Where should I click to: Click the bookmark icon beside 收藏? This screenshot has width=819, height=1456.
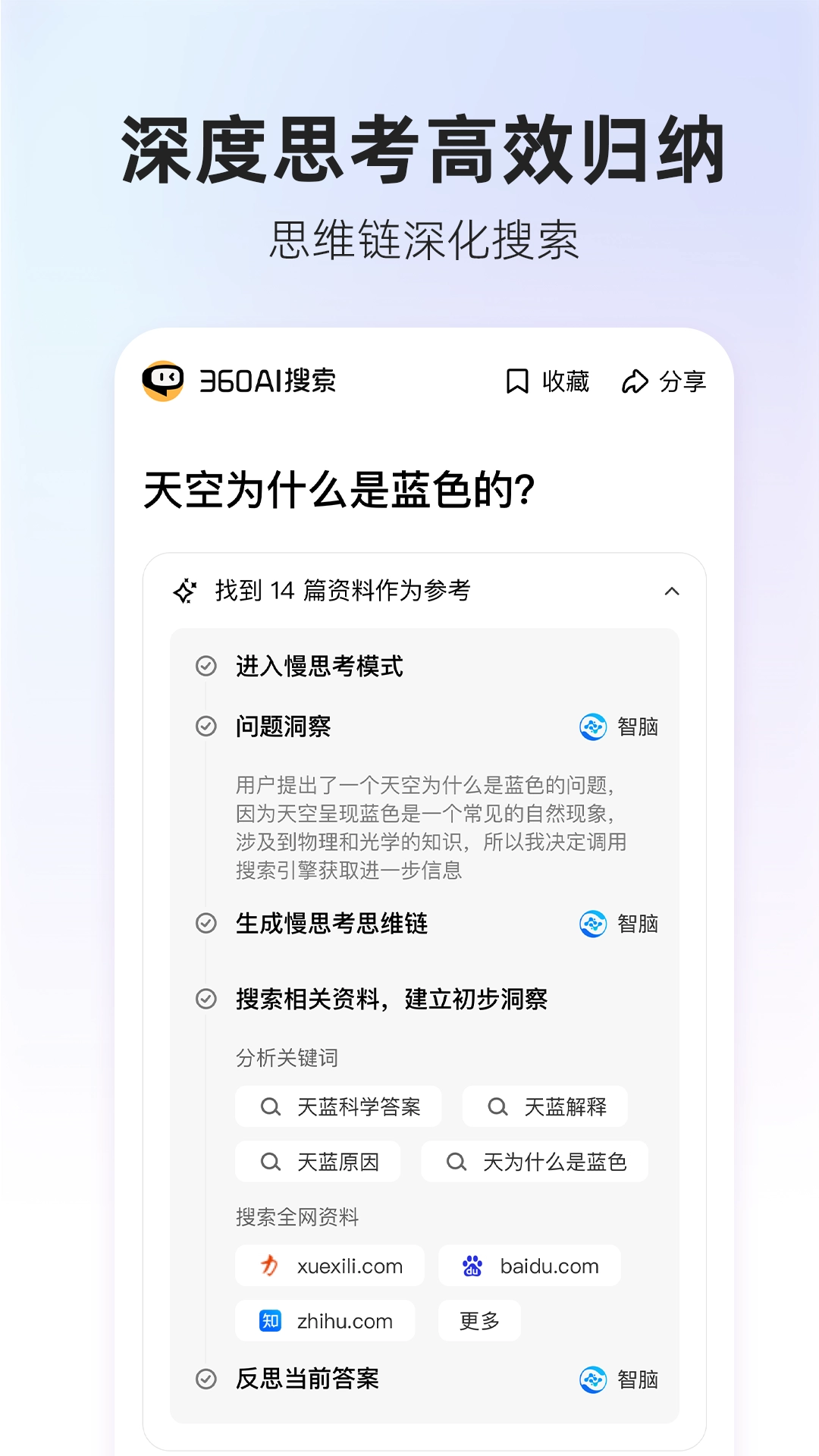(x=517, y=382)
